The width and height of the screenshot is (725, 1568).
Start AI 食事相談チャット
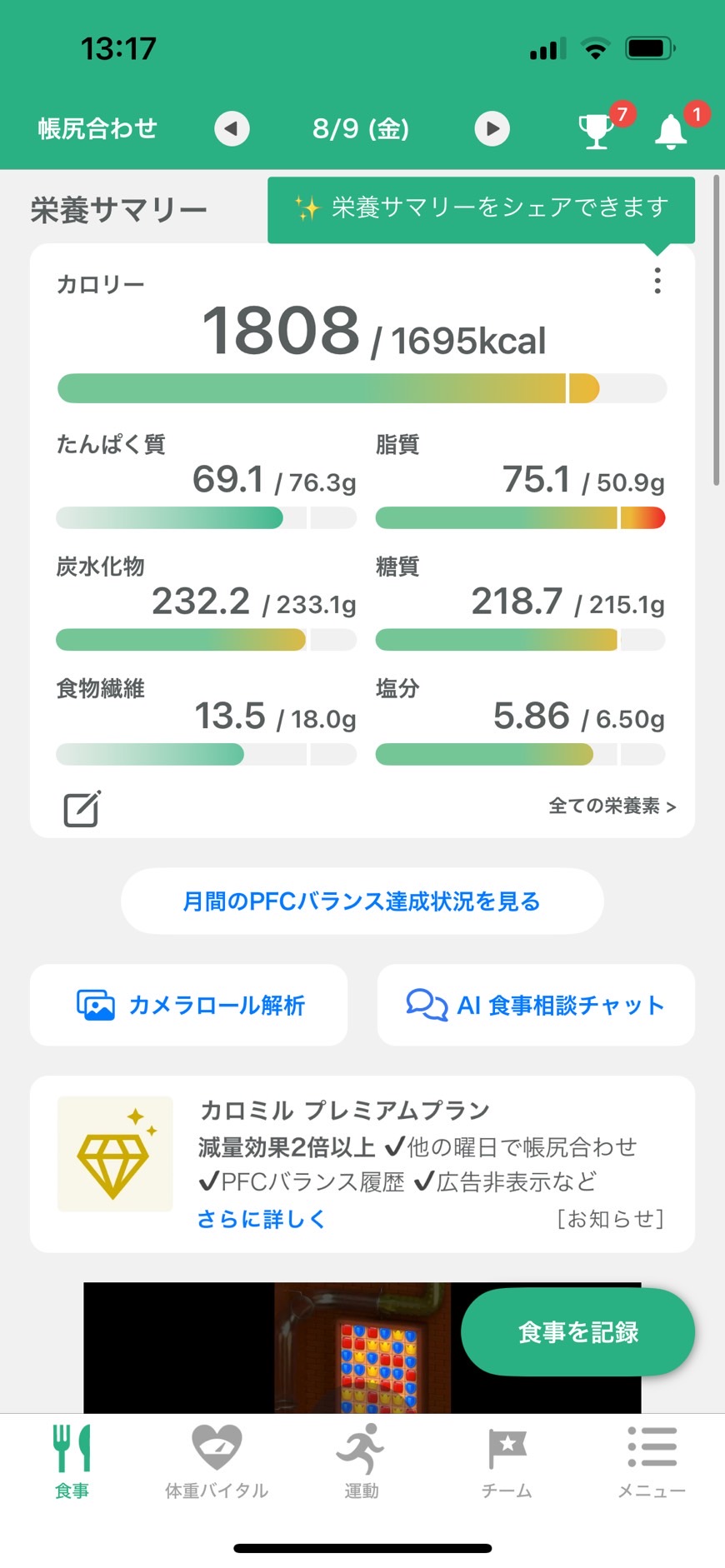click(x=536, y=1005)
